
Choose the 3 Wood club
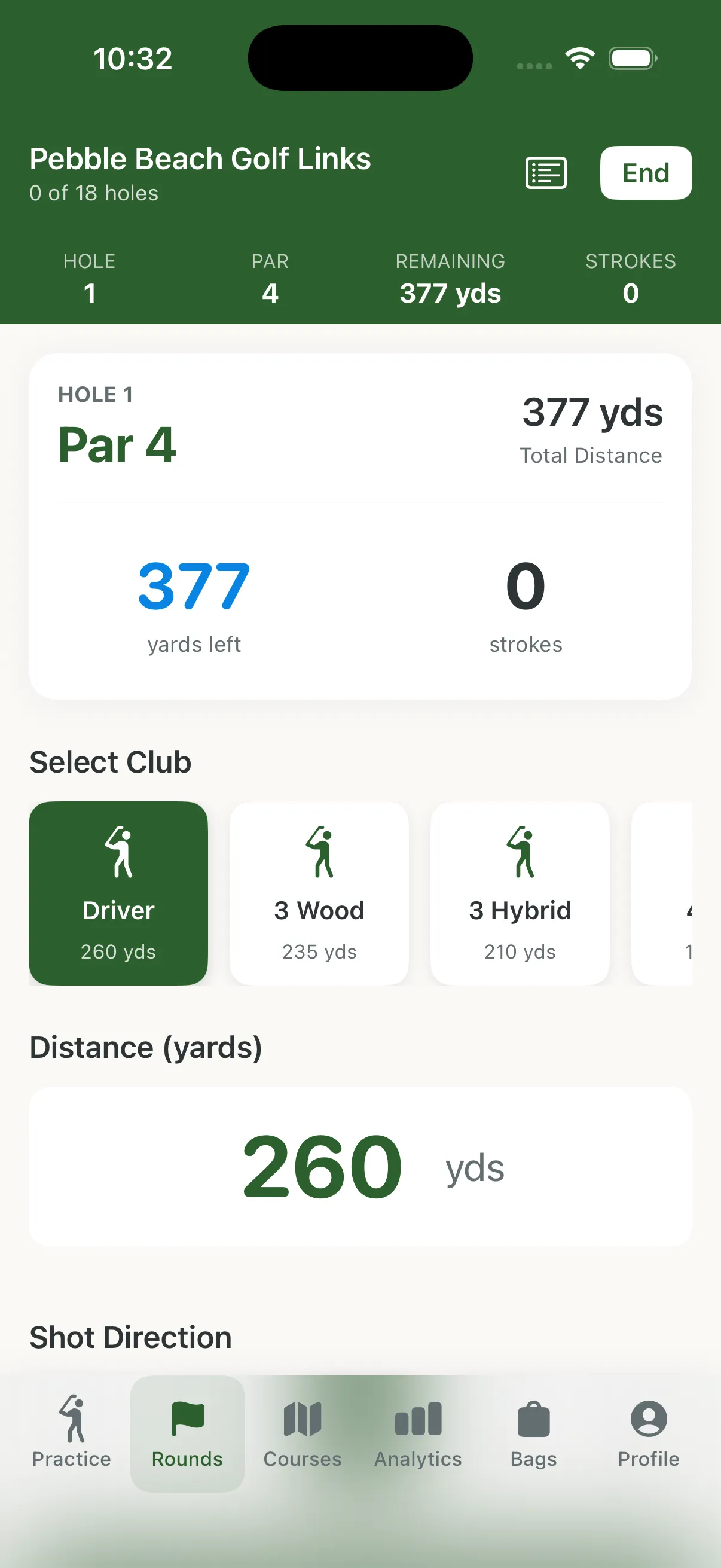pyautogui.click(x=319, y=892)
